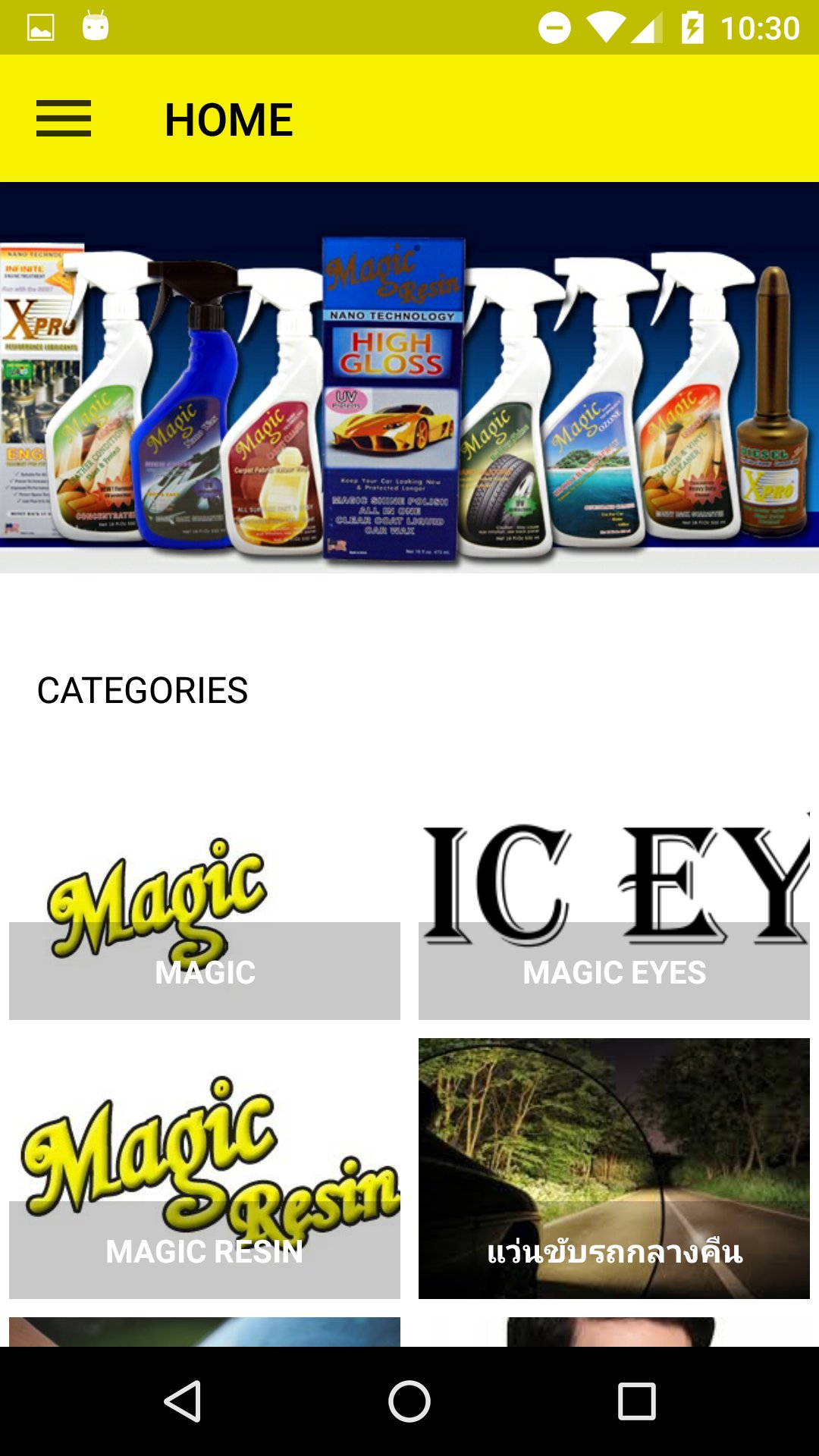Image resolution: width=819 pixels, height=1456 pixels.
Task: Tap the CATEGORIES heading
Action: coord(143,689)
